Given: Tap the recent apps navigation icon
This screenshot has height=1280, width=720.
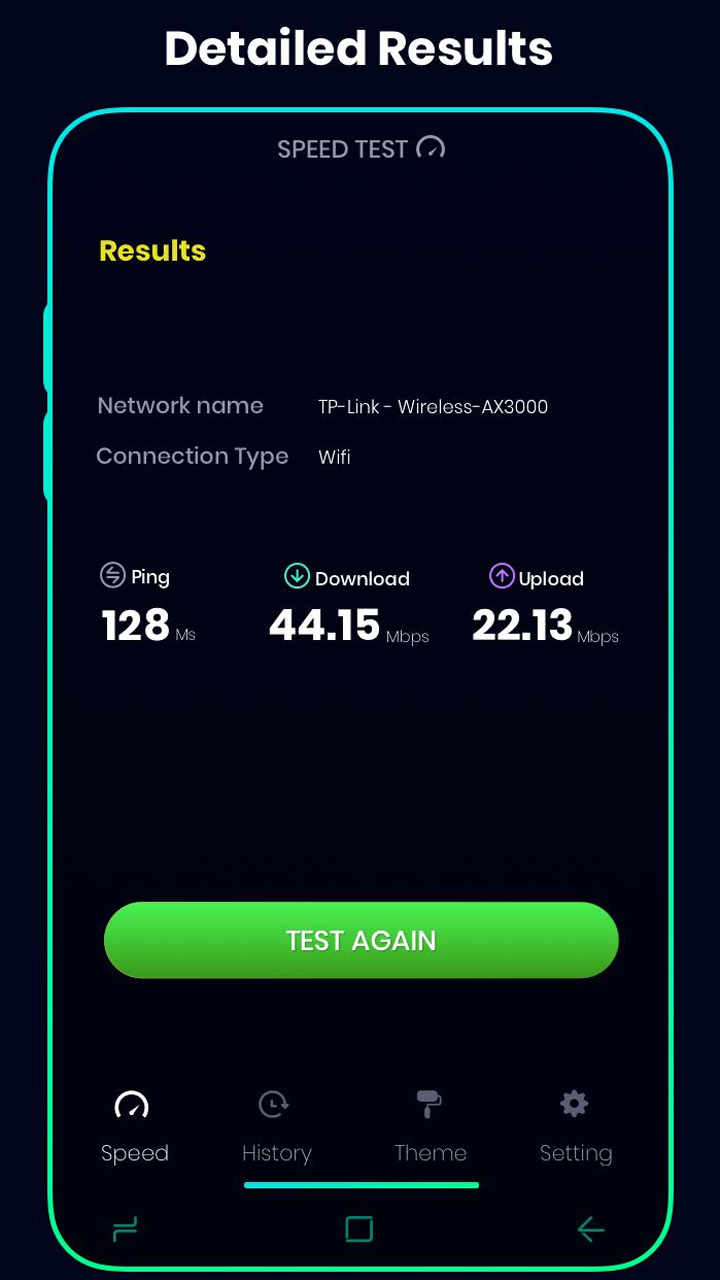Looking at the screenshot, I should [x=124, y=1229].
